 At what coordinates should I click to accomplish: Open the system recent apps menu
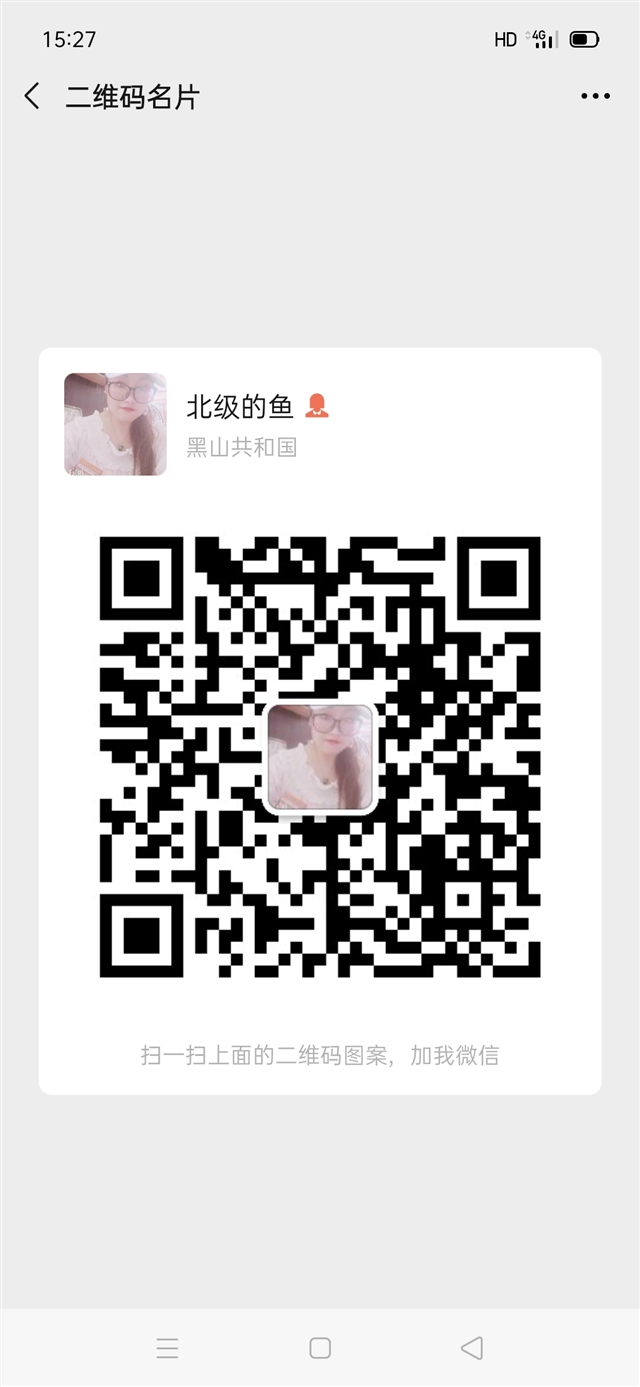pos(168,1348)
